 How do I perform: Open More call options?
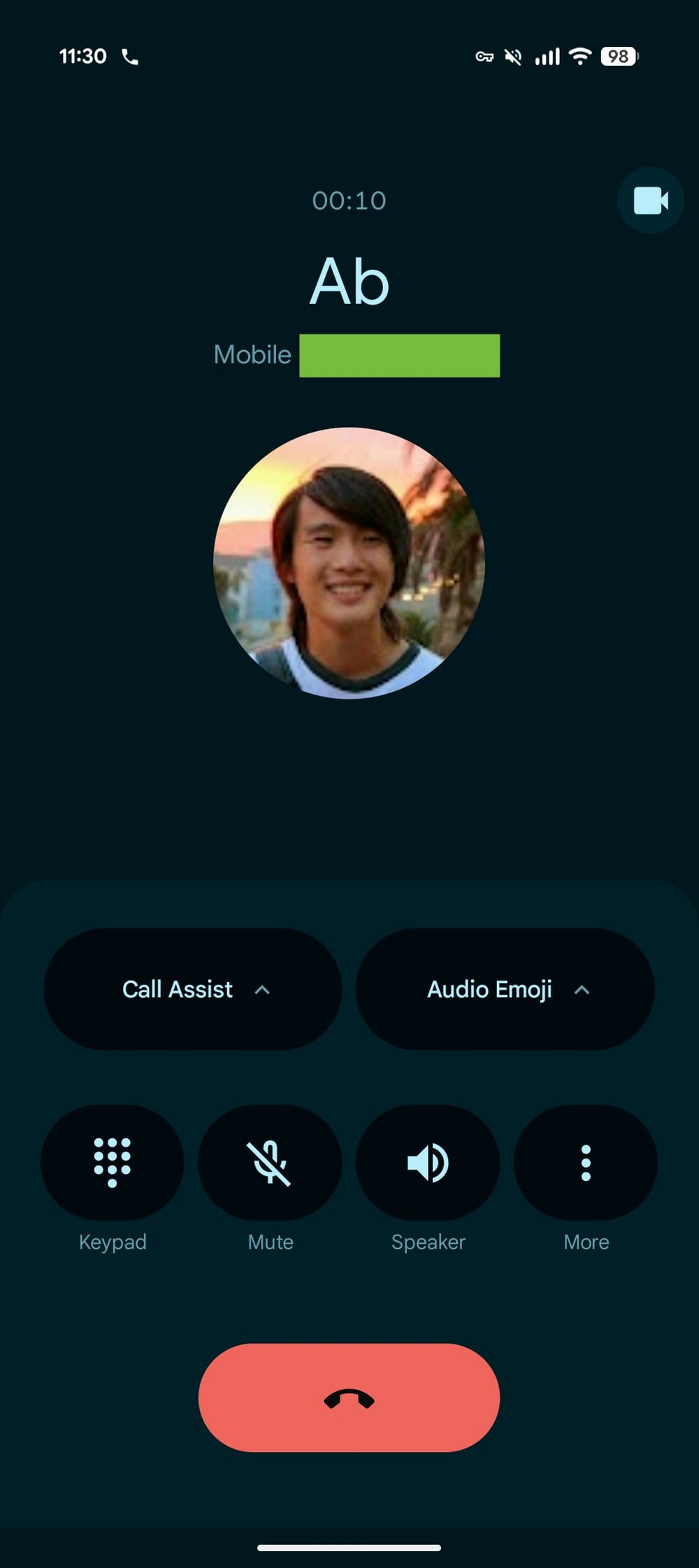(x=586, y=1162)
